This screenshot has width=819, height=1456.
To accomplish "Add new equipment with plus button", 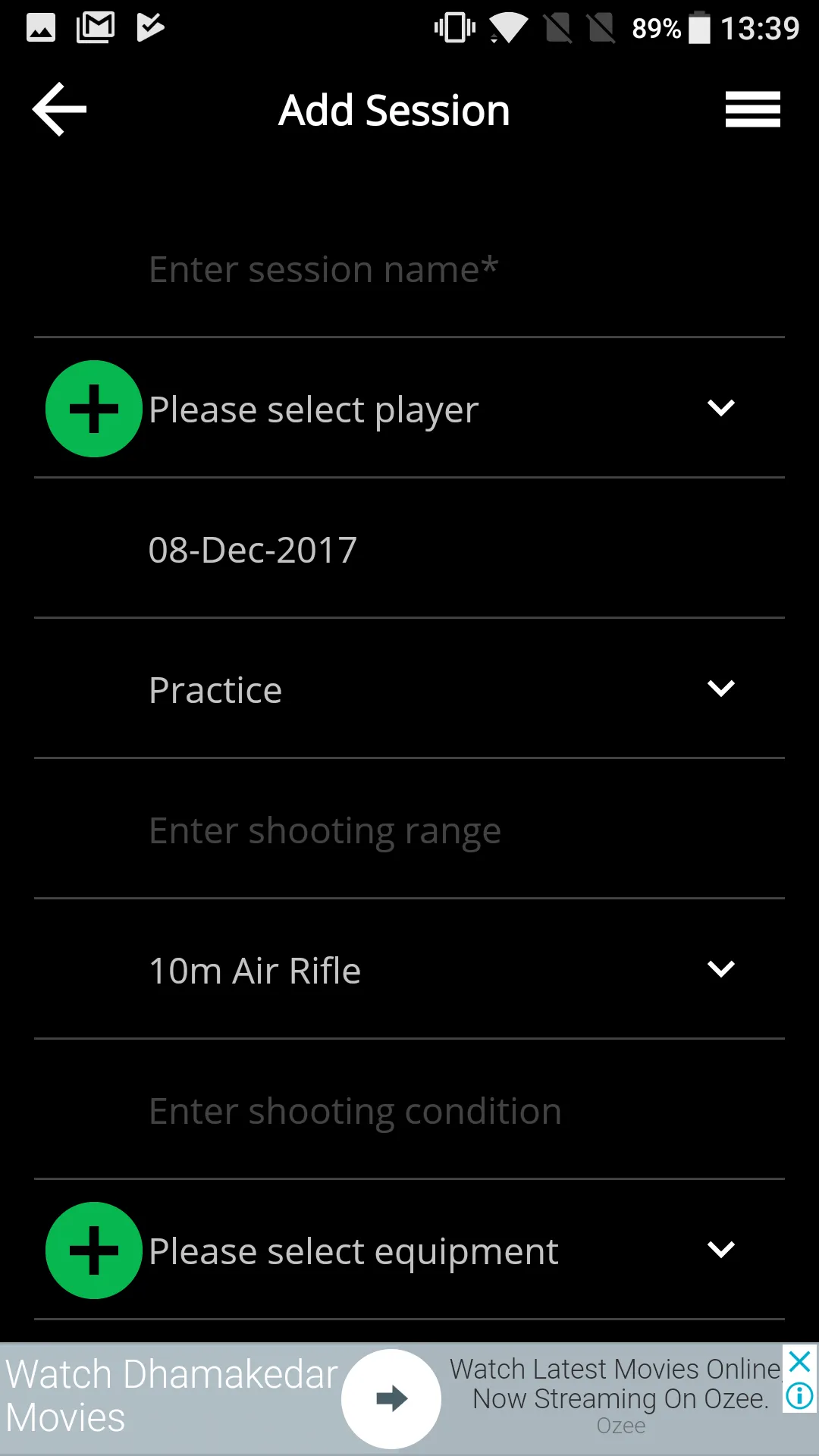I will 94,1250.
